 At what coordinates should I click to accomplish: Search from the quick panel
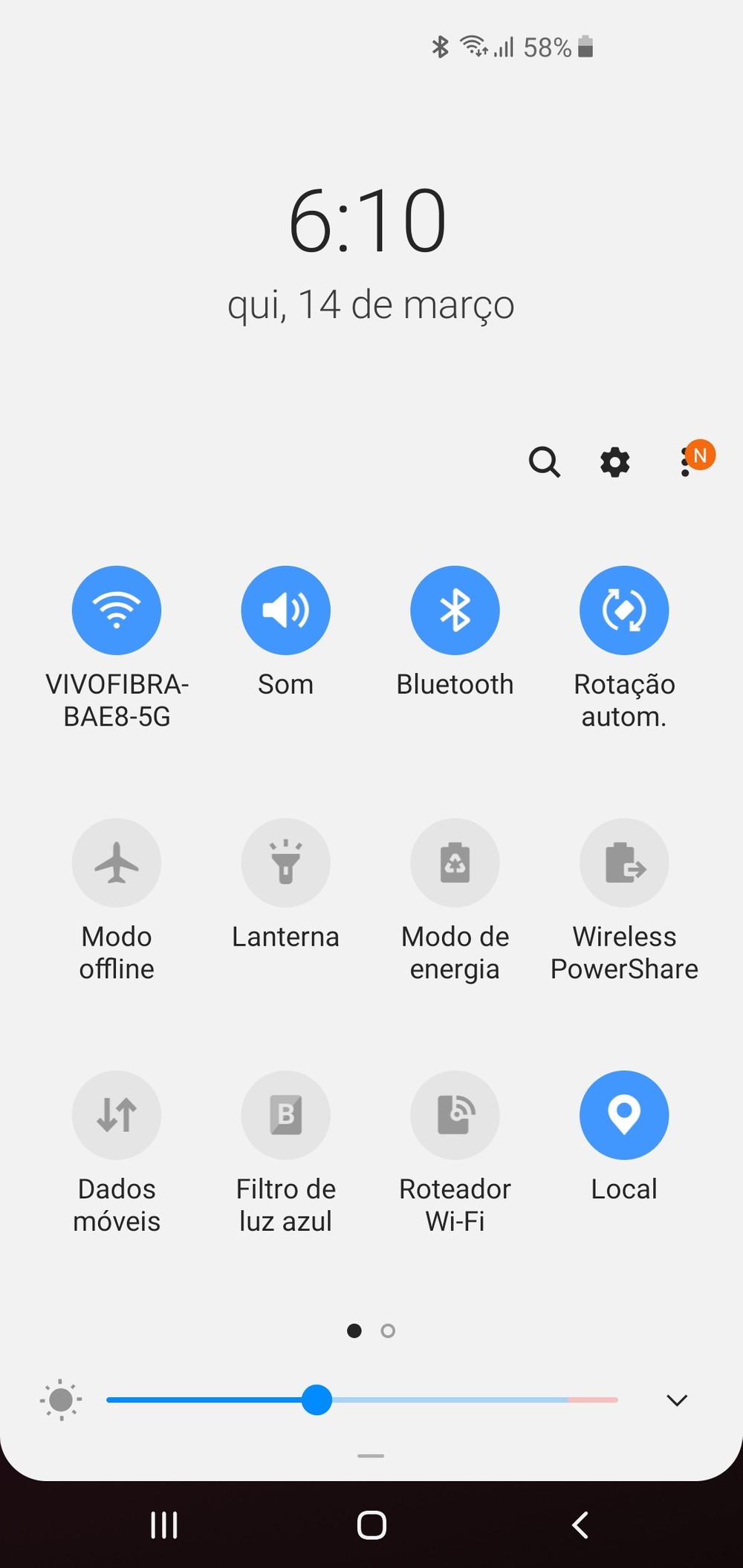(x=544, y=462)
